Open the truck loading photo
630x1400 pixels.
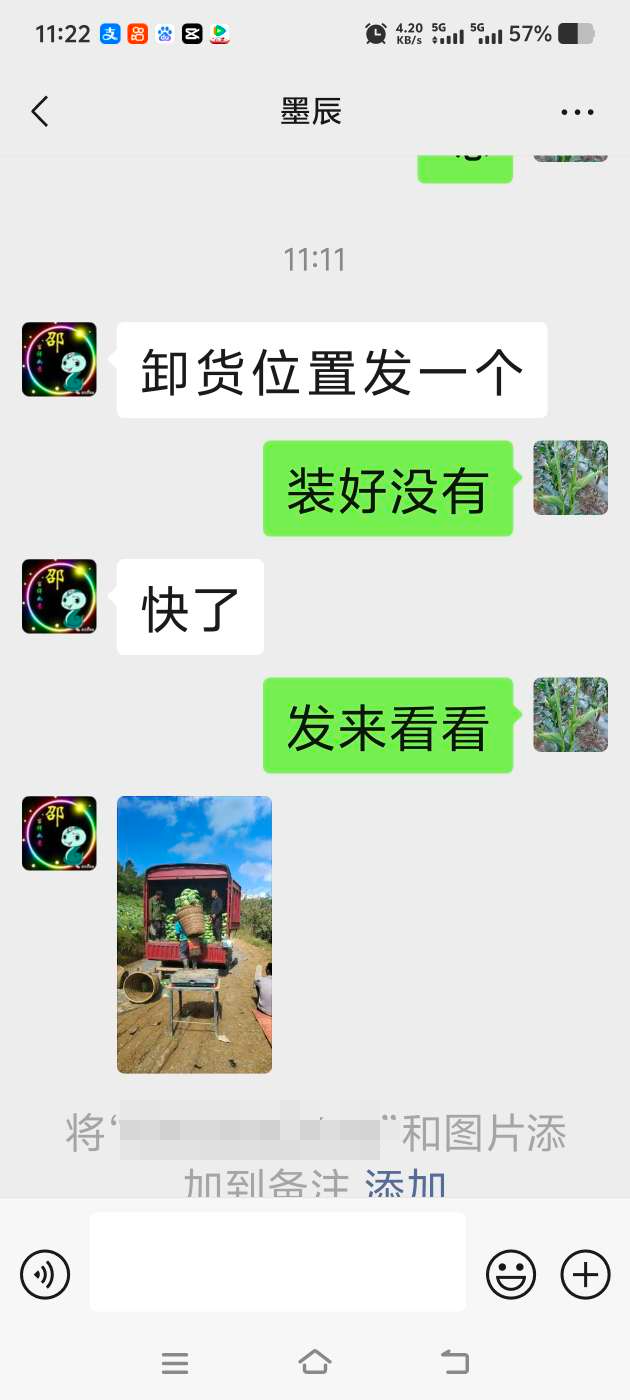[194, 934]
